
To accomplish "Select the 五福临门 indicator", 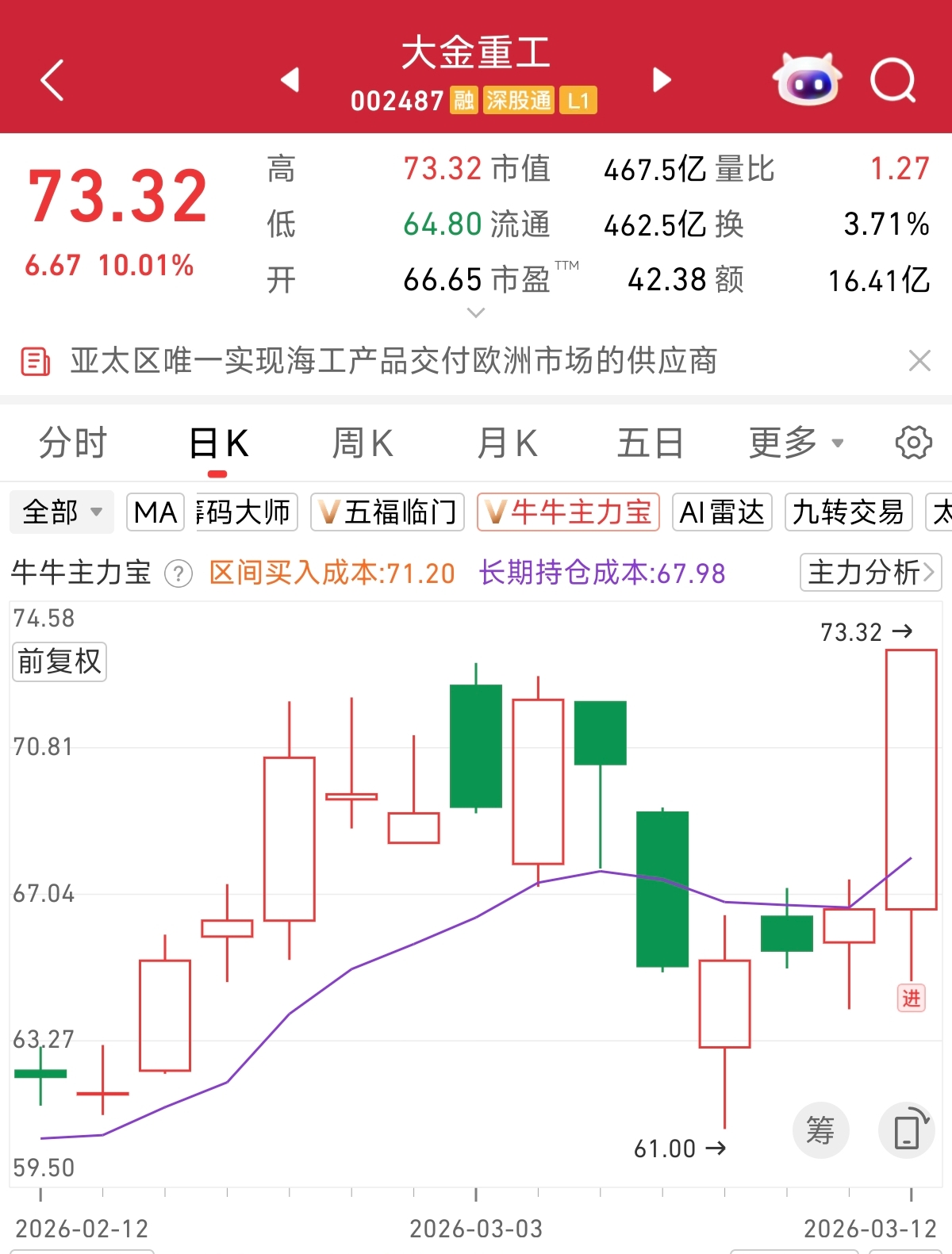I will (388, 512).
